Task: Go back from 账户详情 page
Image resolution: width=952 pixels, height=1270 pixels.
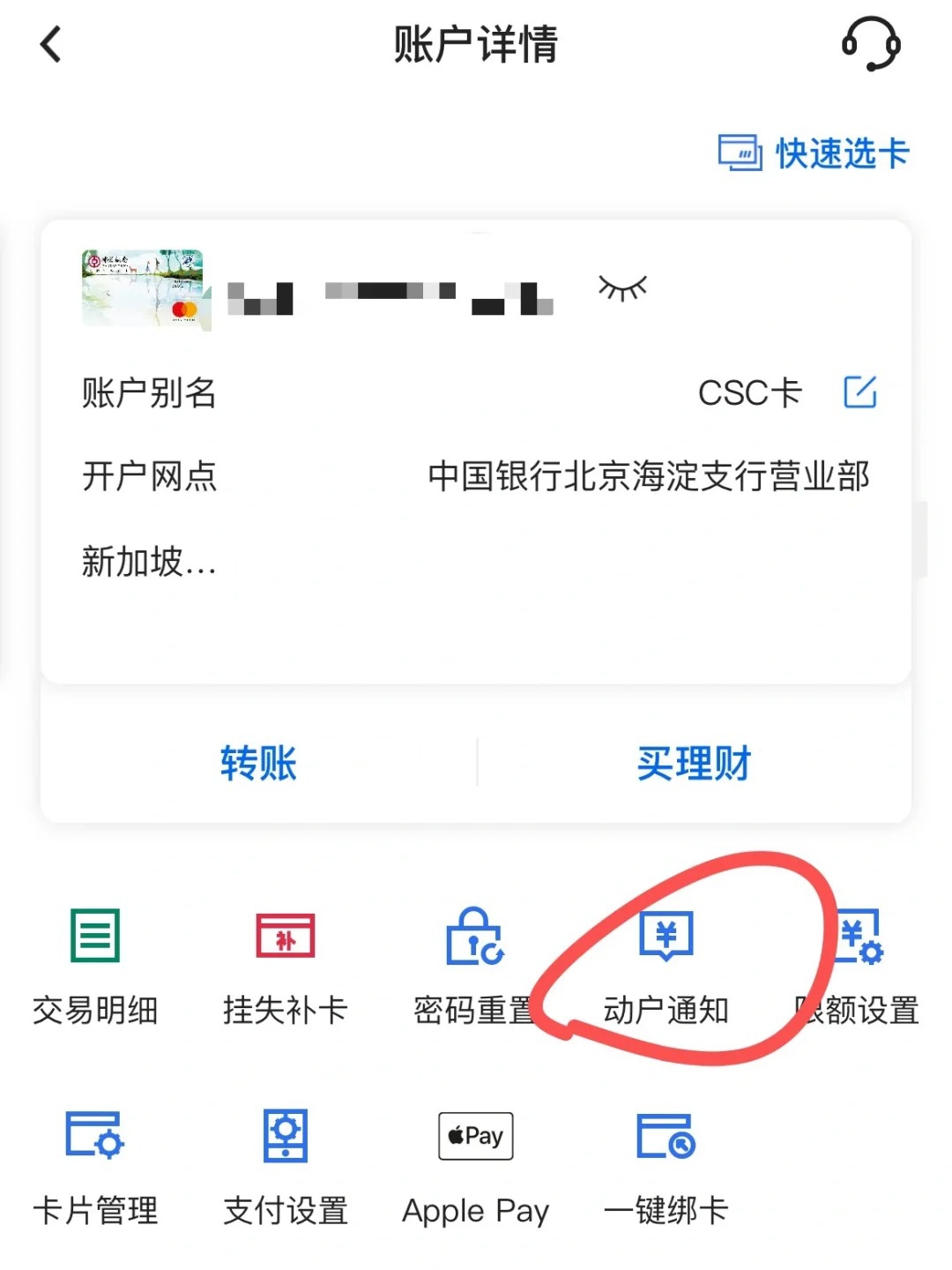Action: click(x=51, y=44)
